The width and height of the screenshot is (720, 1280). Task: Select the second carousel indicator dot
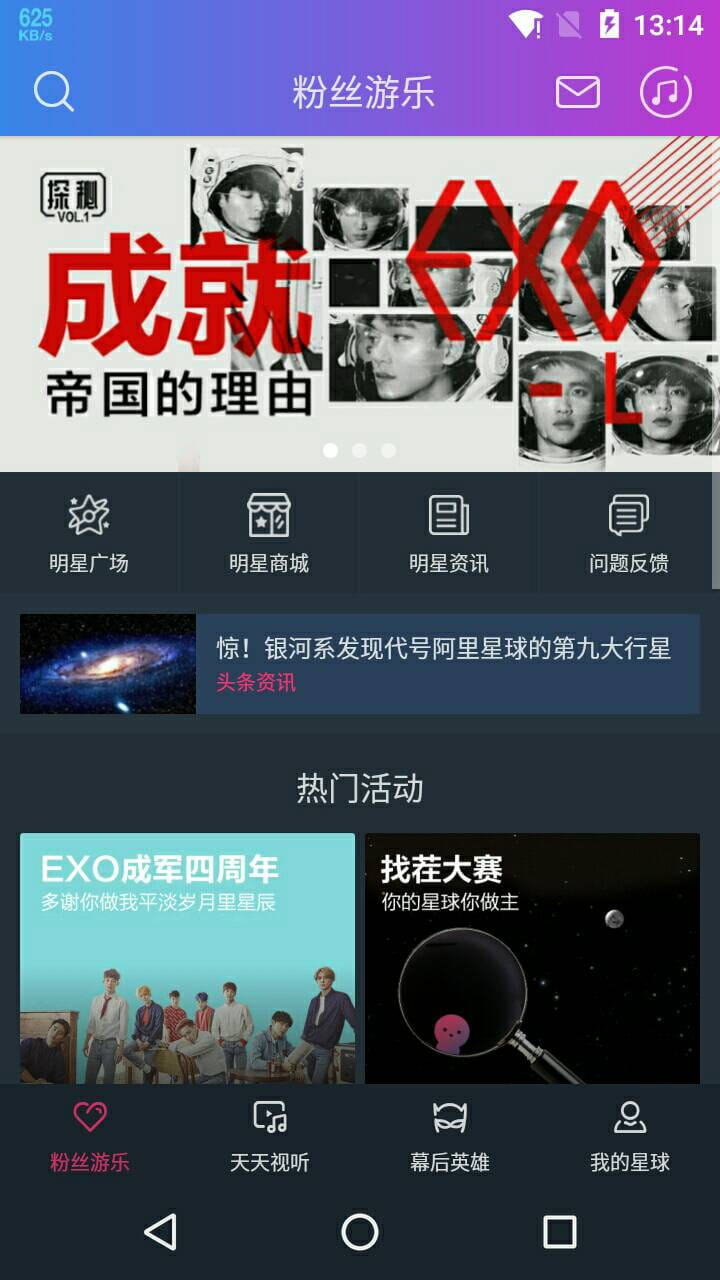(358, 450)
